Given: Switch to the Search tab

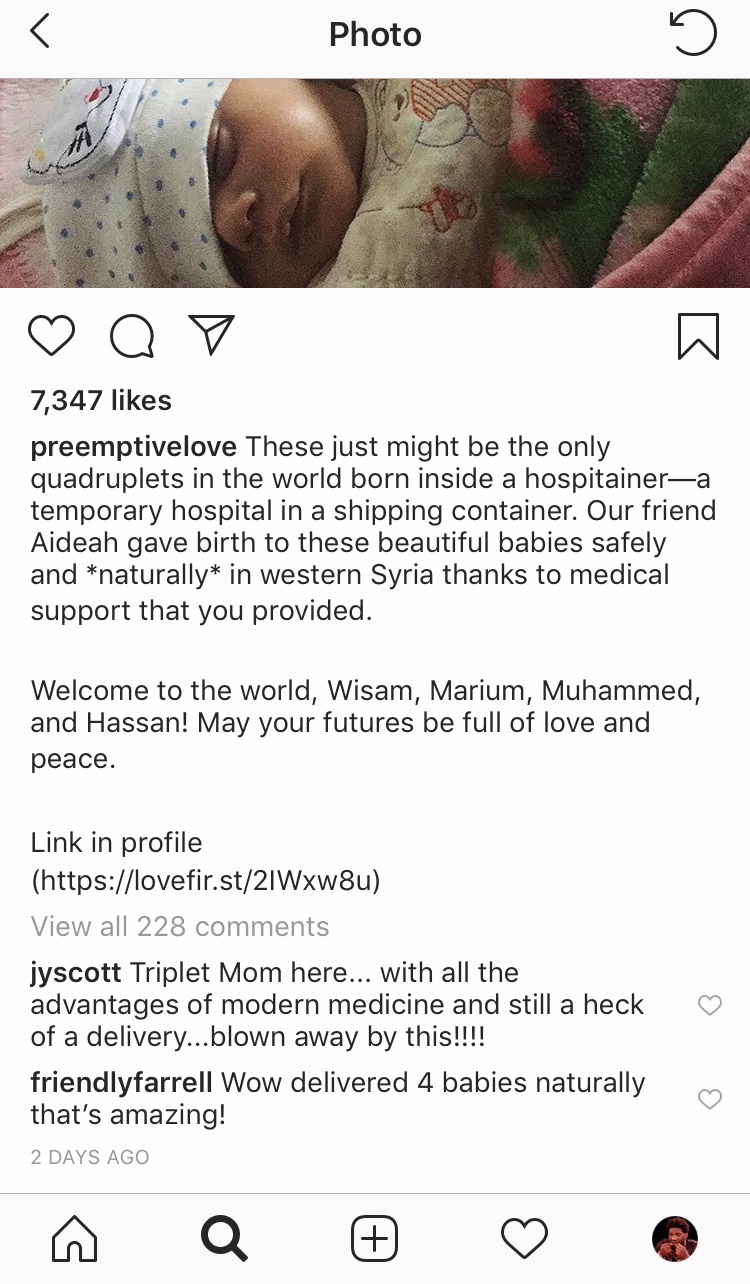Looking at the screenshot, I should 224,1239.
